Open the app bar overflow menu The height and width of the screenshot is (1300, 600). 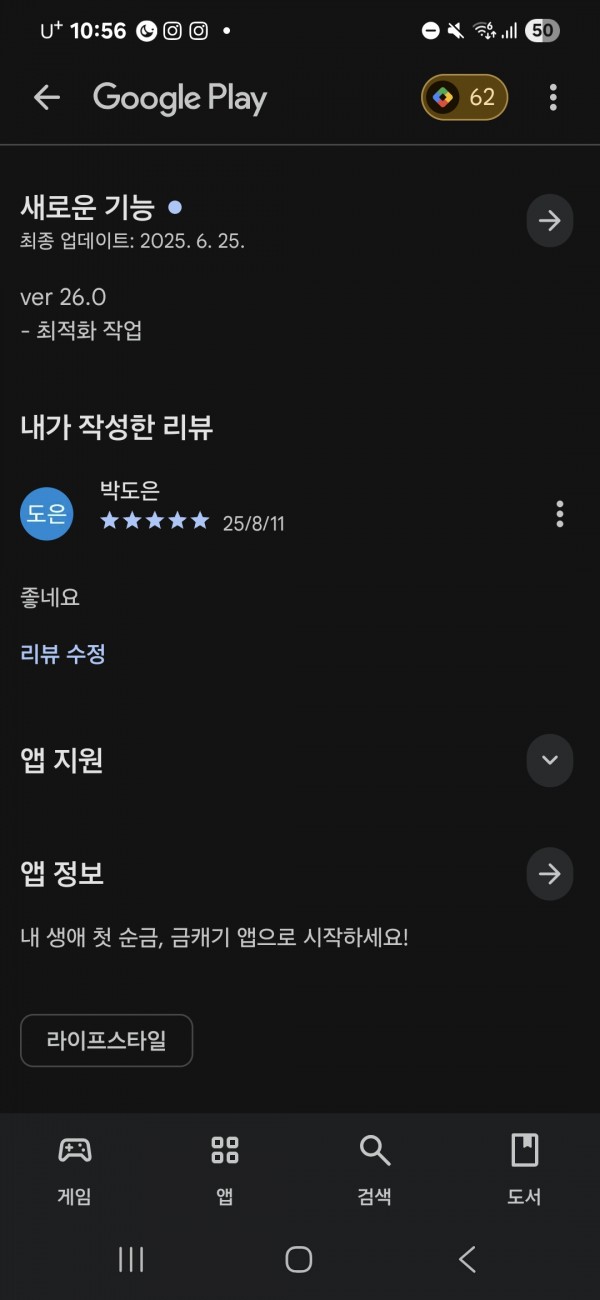click(553, 97)
